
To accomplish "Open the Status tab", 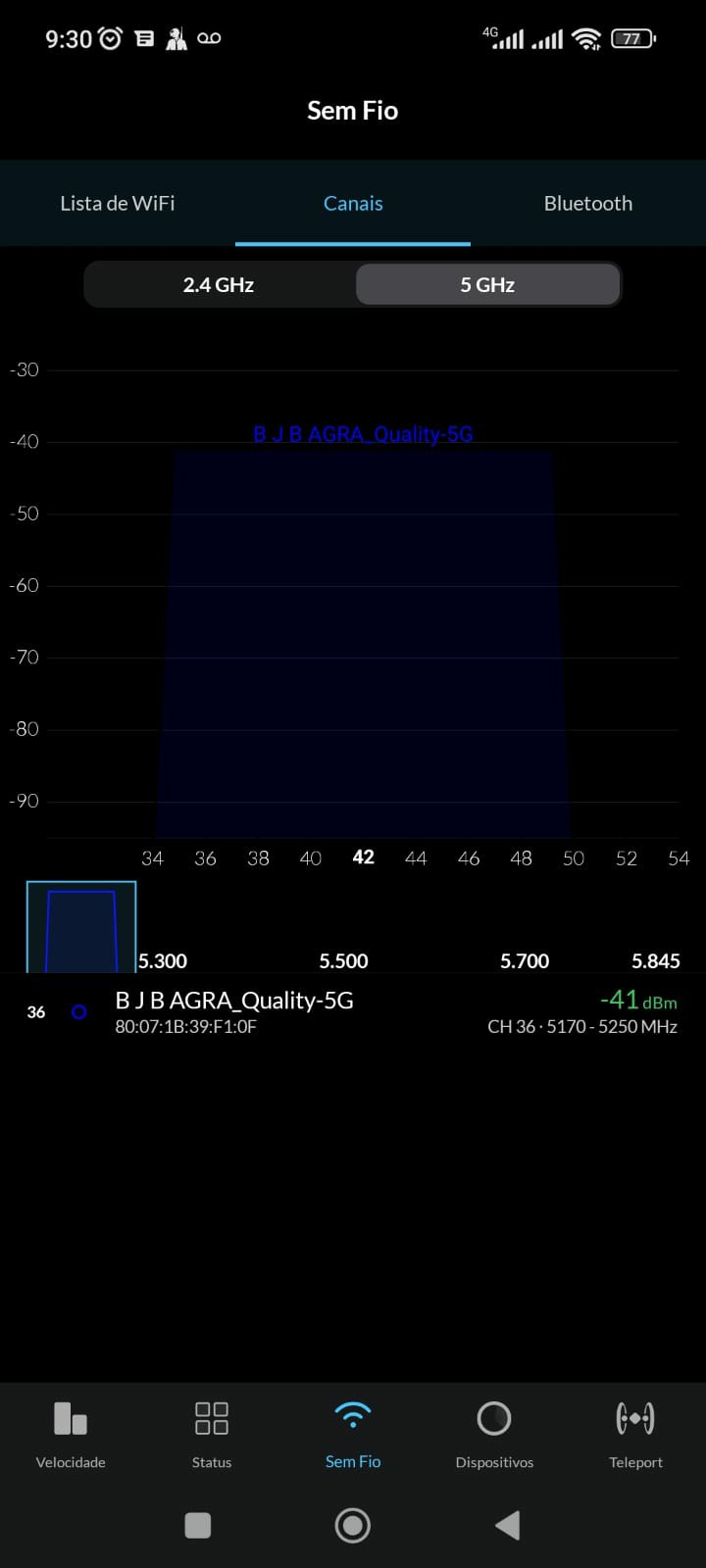I will pos(212,1434).
